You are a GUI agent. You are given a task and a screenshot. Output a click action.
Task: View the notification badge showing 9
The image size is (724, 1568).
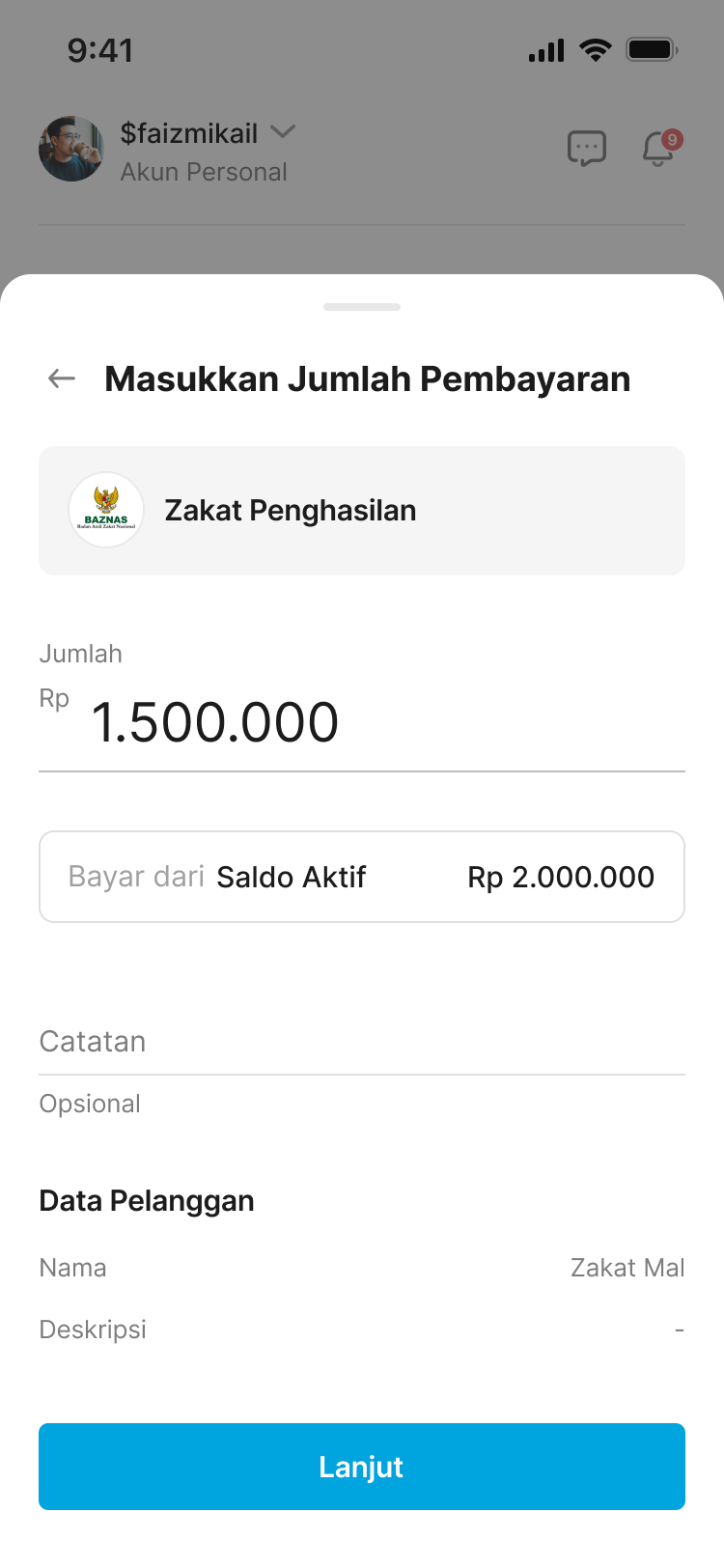point(674,138)
